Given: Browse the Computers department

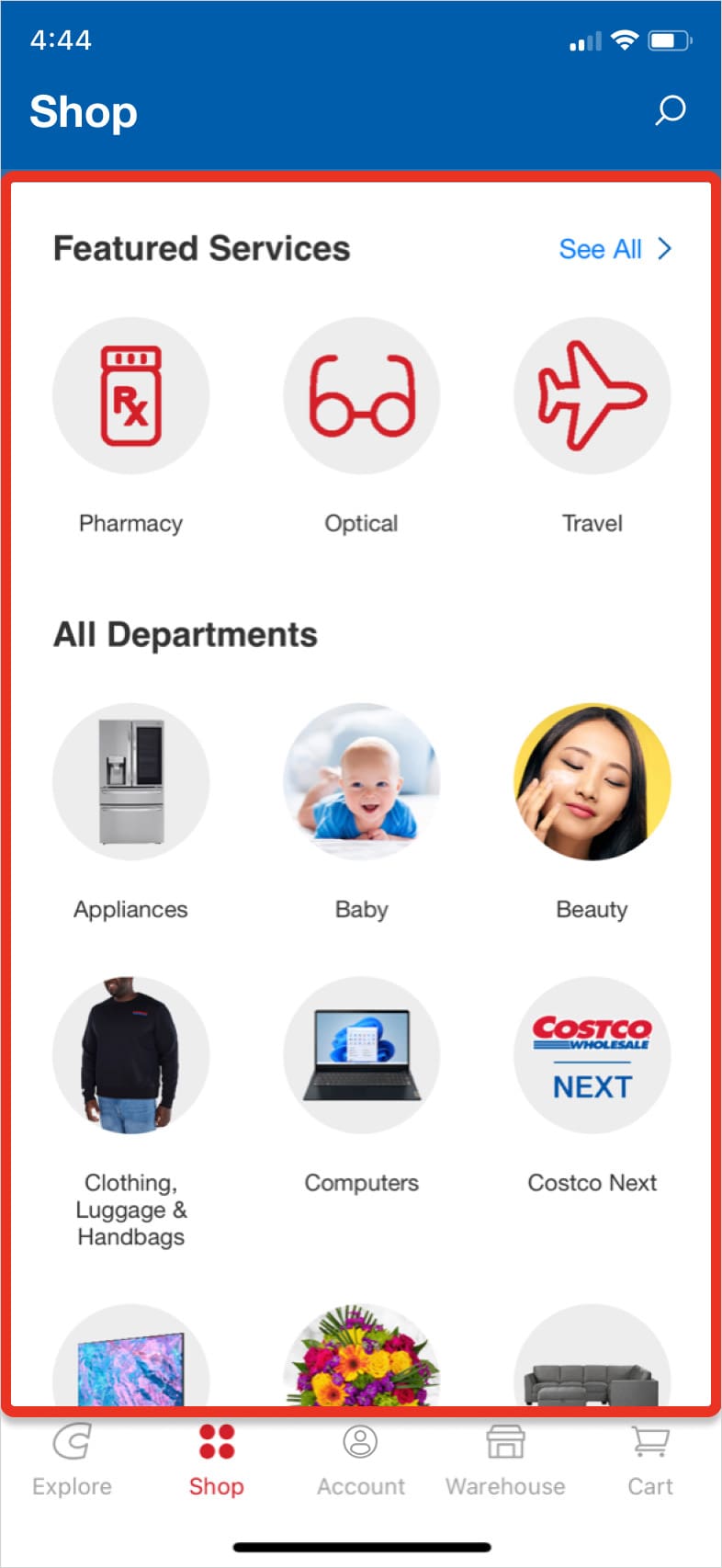Looking at the screenshot, I should coord(361,1057).
